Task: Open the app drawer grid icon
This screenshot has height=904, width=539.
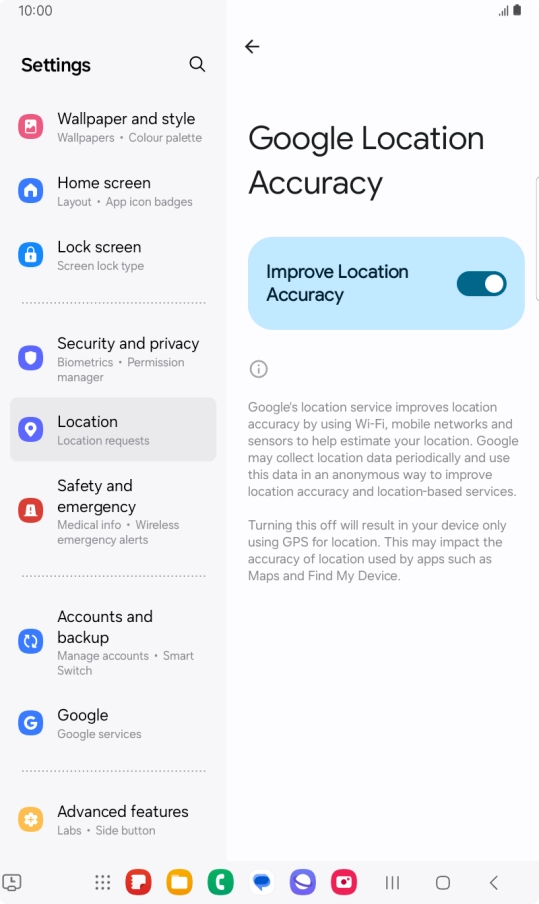Action: (x=103, y=882)
